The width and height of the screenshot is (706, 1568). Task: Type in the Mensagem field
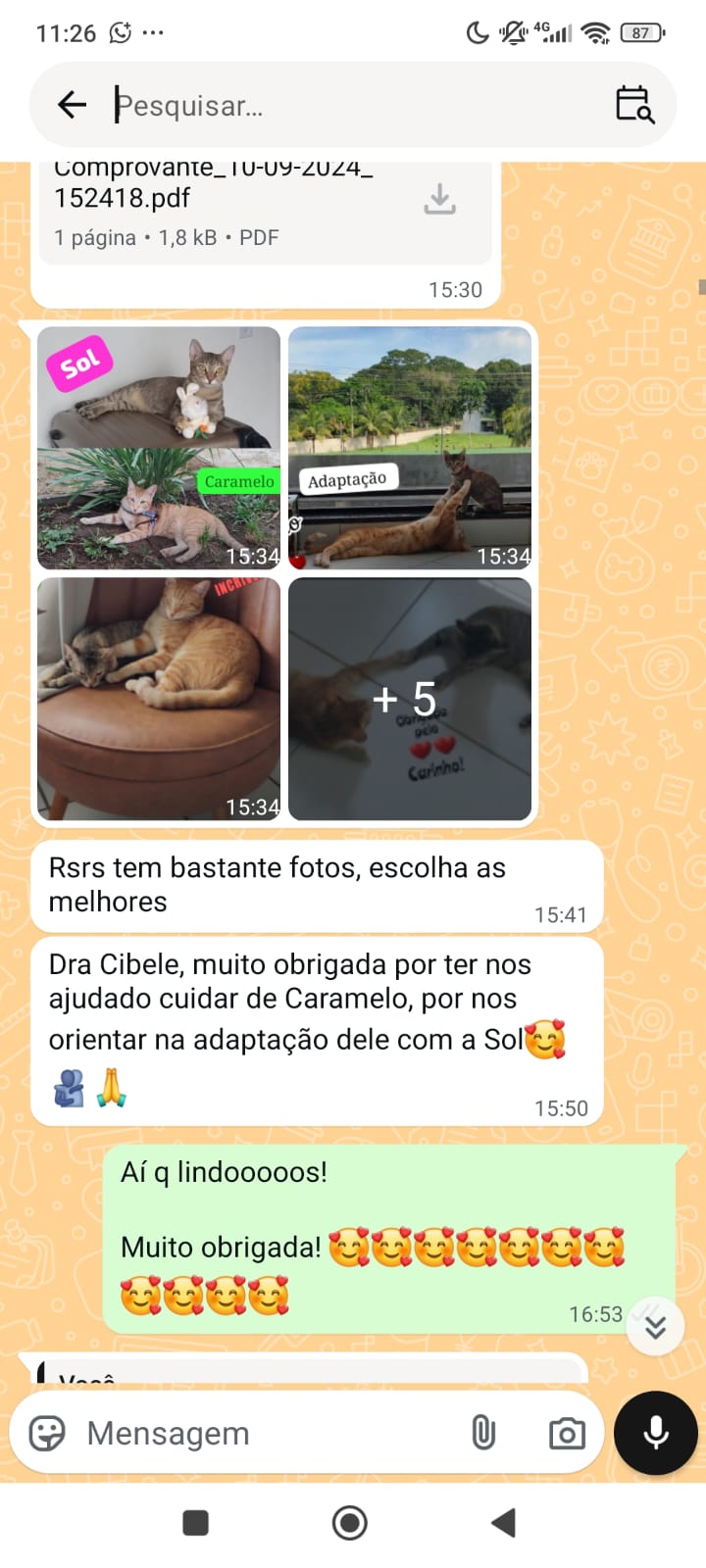[x=265, y=1434]
